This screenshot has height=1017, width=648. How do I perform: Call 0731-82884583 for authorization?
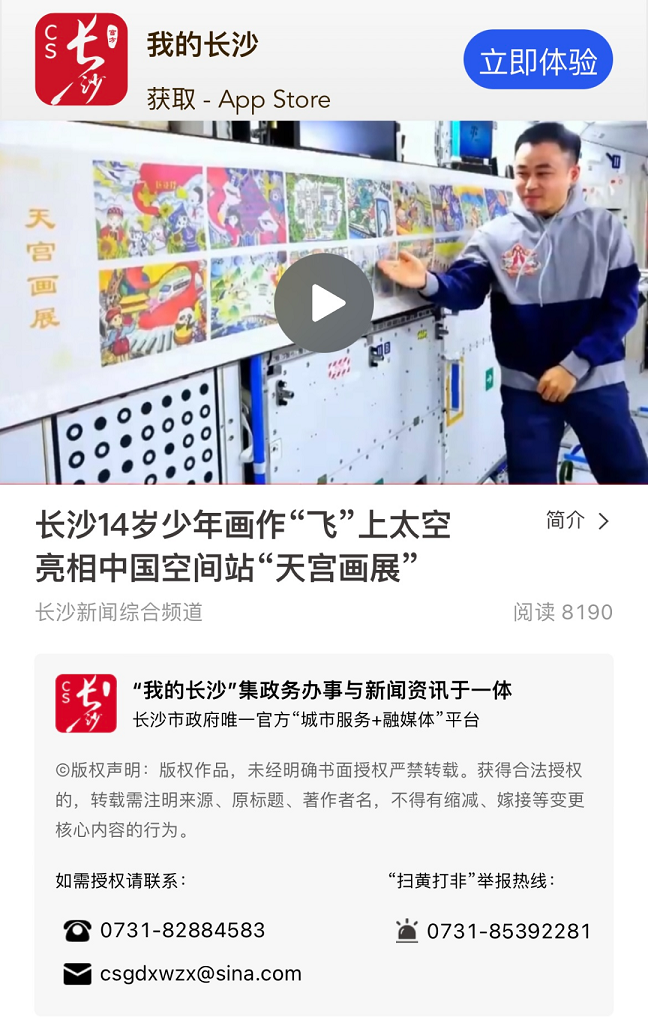pyautogui.click(x=182, y=930)
